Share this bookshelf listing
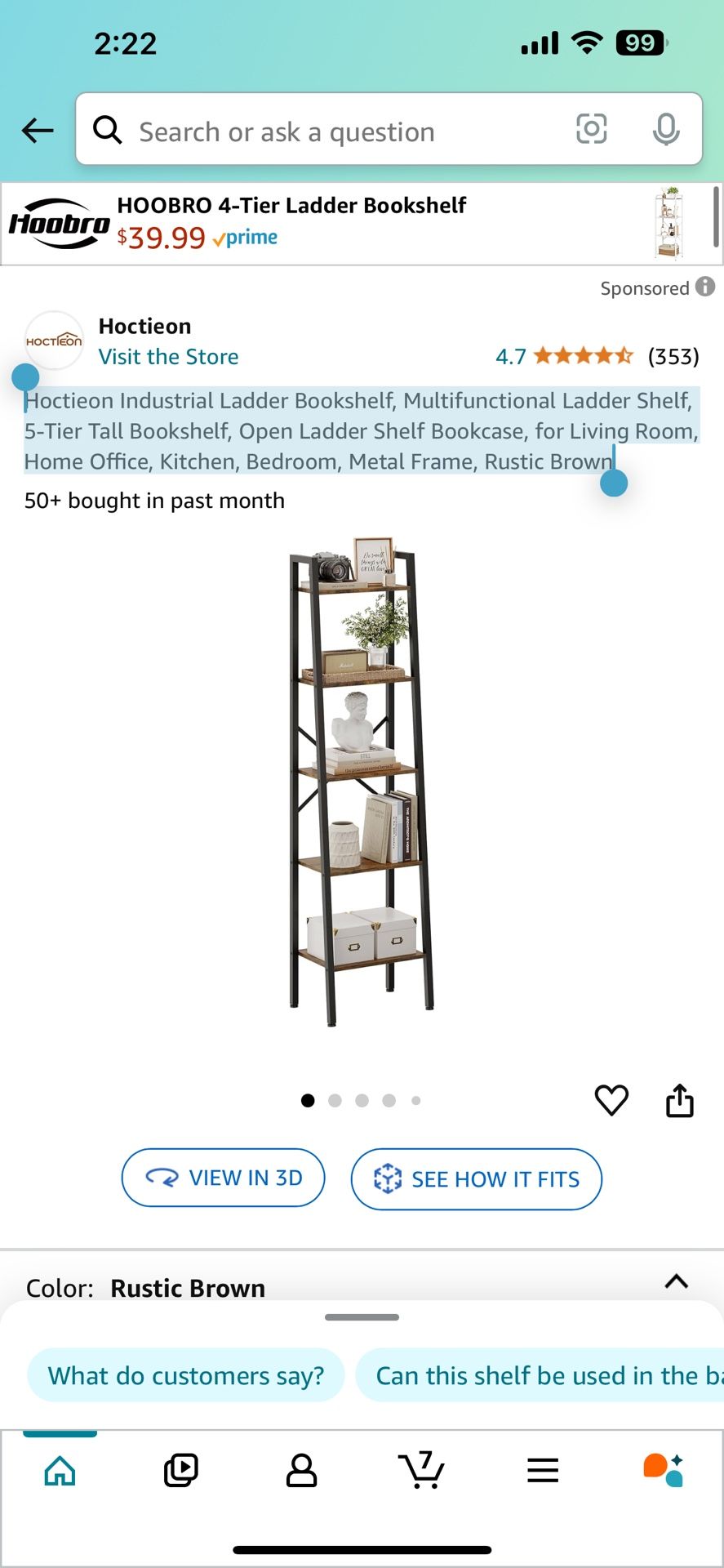This screenshot has height=1568, width=724. (x=680, y=1100)
